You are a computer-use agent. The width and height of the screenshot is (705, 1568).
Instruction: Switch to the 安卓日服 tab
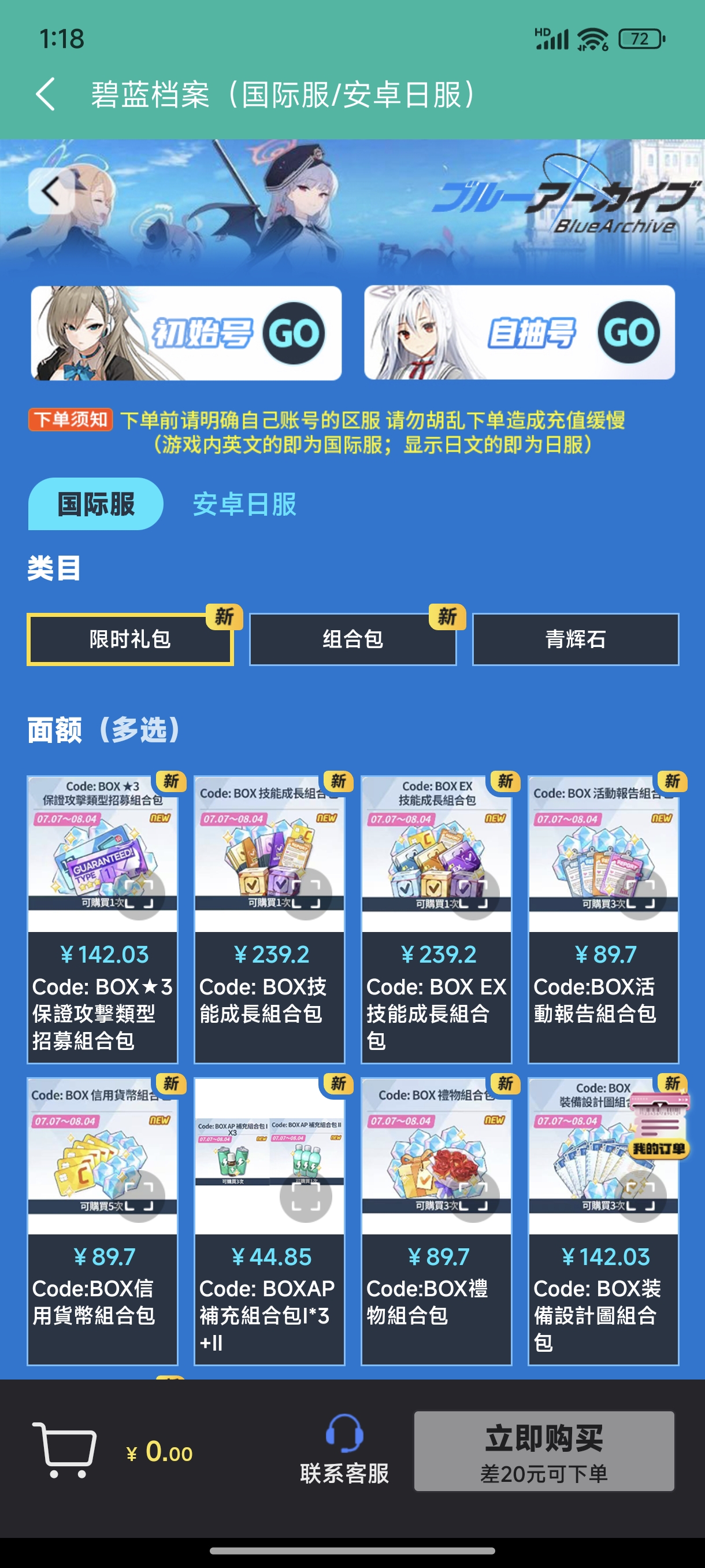[x=244, y=504]
